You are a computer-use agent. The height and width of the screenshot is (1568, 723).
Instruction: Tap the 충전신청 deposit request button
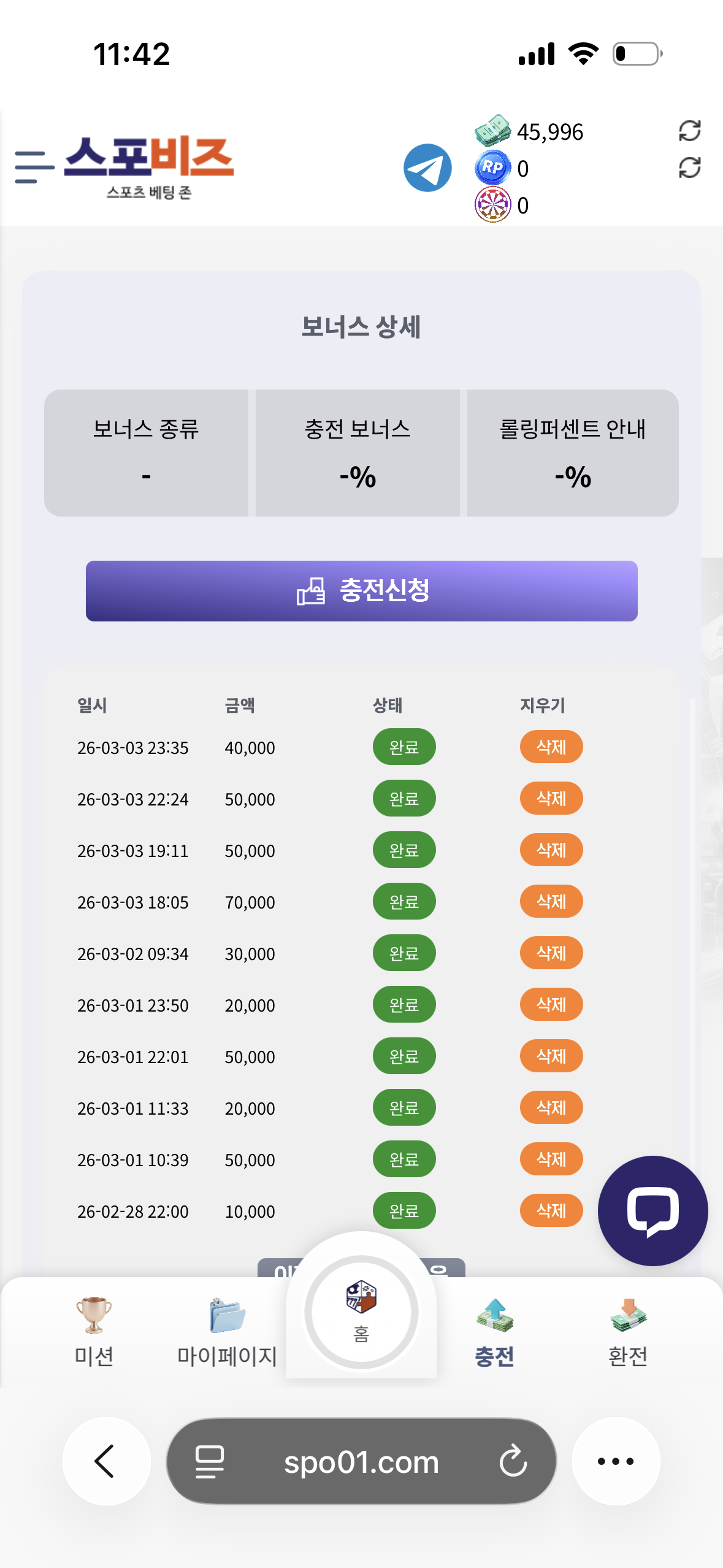click(361, 591)
